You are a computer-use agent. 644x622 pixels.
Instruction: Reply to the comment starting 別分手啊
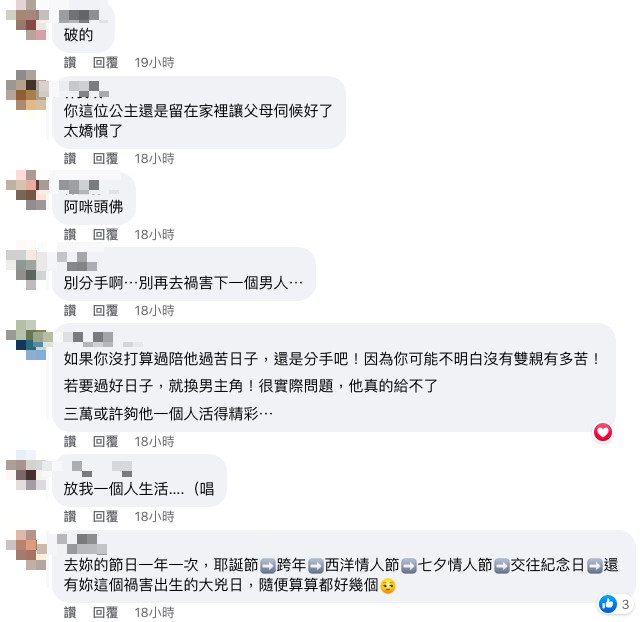pos(106,310)
